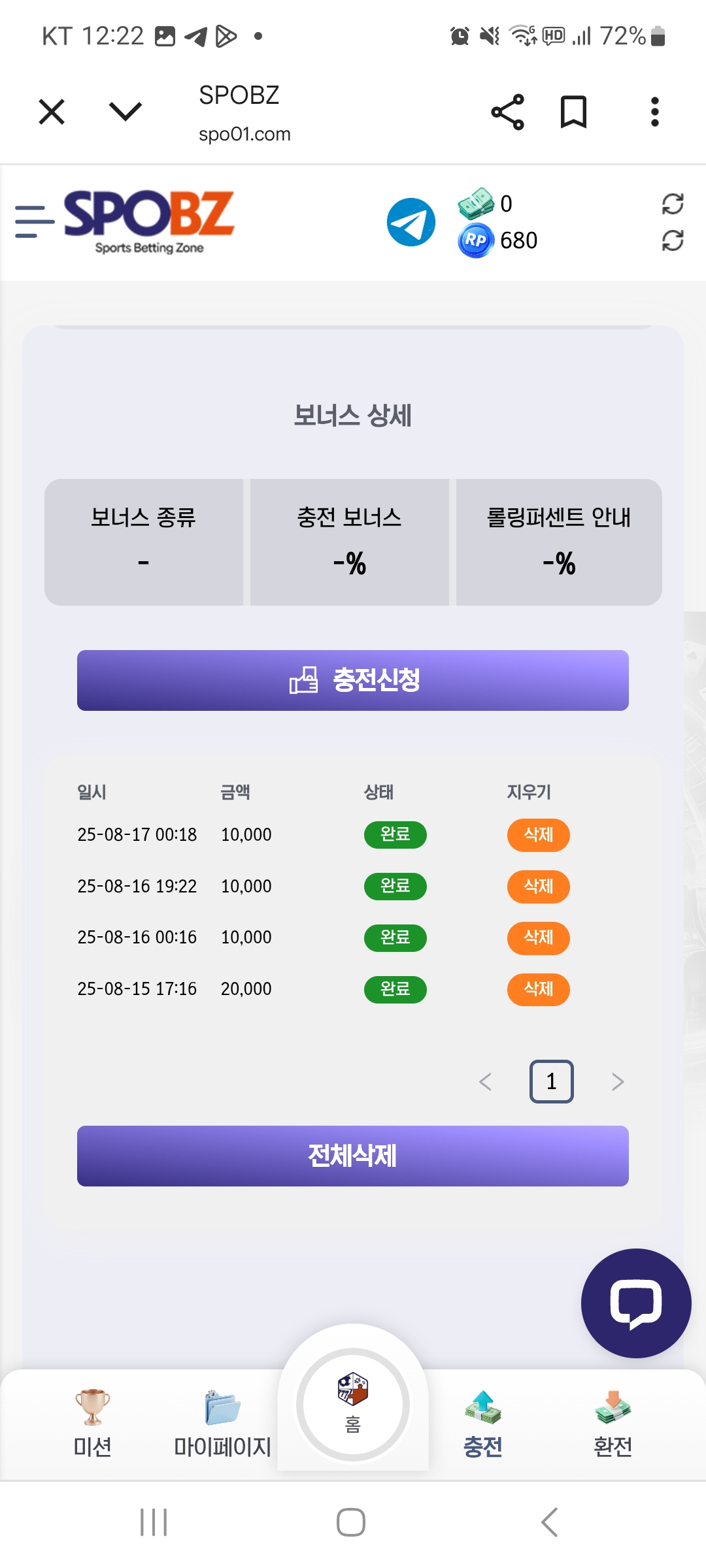Tap the 충전신청 button

pos(353,680)
